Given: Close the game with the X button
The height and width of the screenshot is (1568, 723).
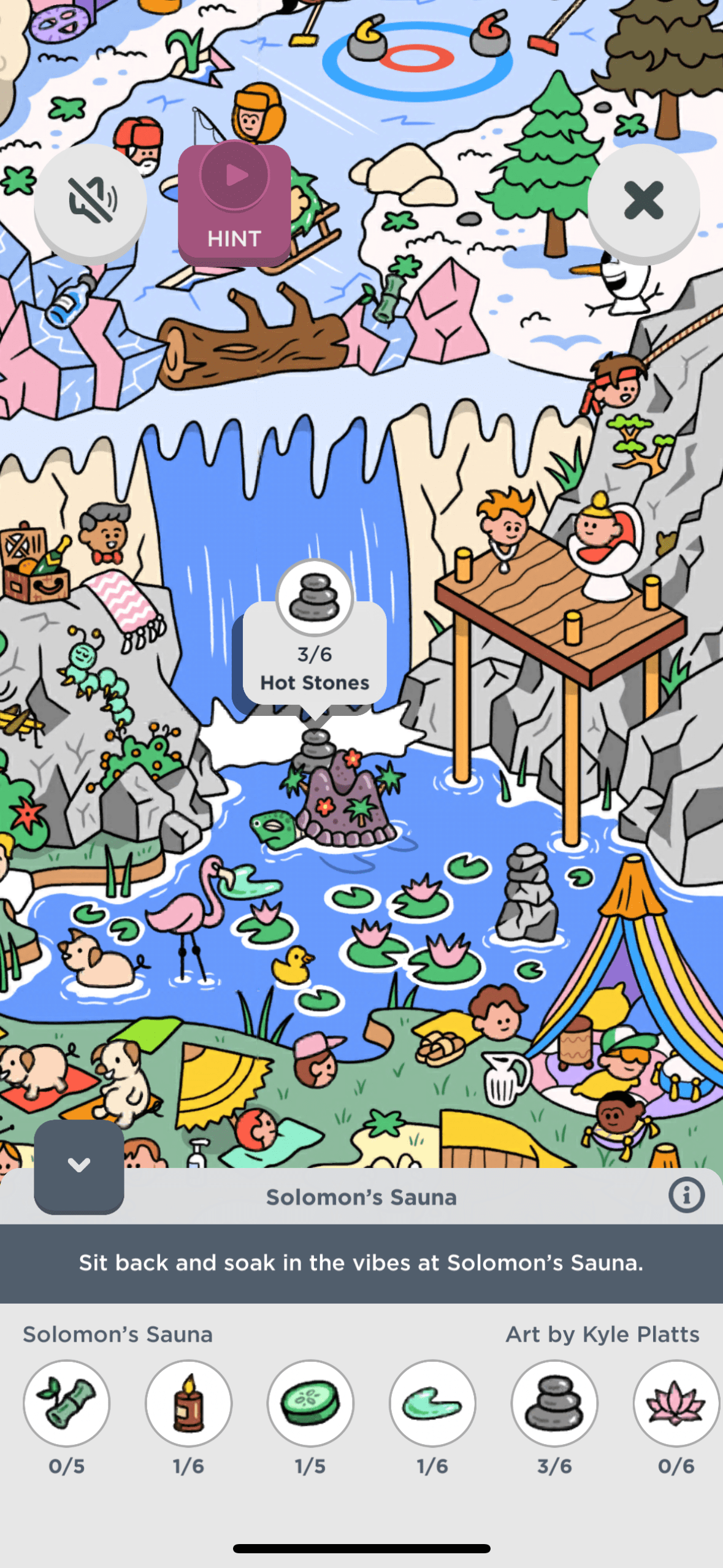Looking at the screenshot, I should click(x=643, y=201).
